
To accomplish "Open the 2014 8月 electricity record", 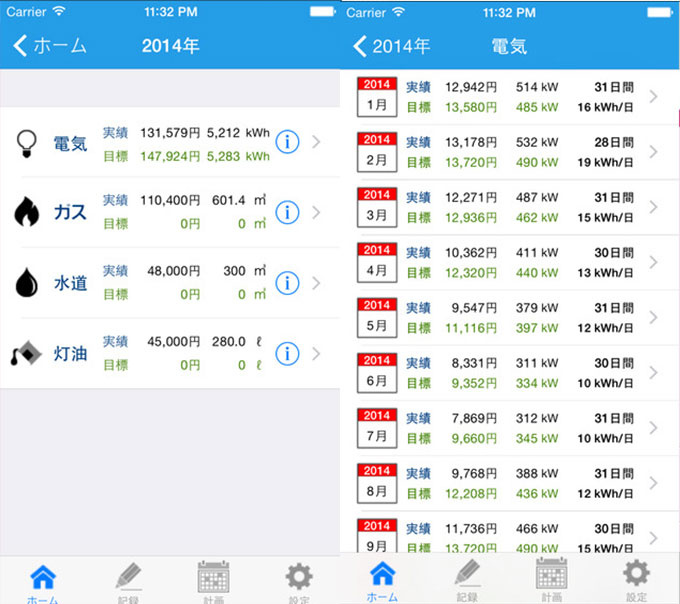I will coord(510,482).
